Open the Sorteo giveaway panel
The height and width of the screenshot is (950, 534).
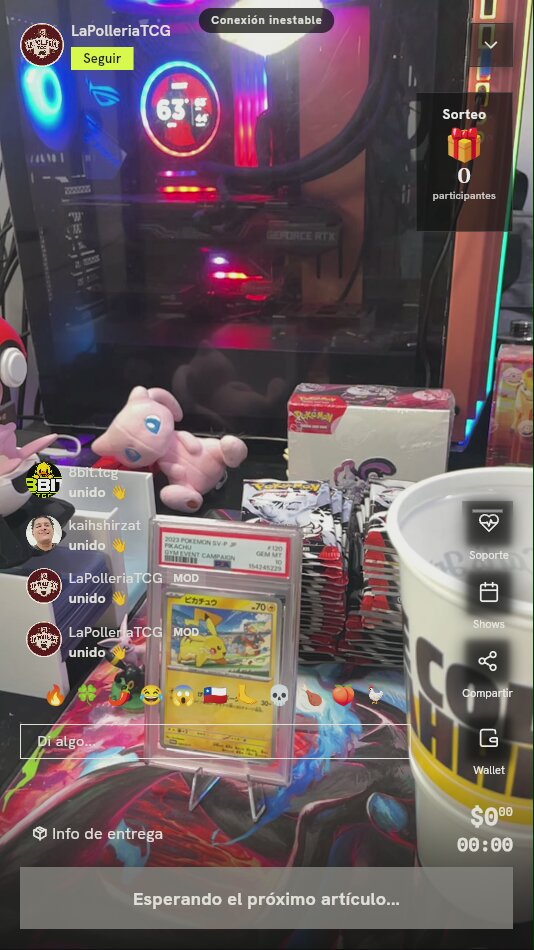[464, 161]
